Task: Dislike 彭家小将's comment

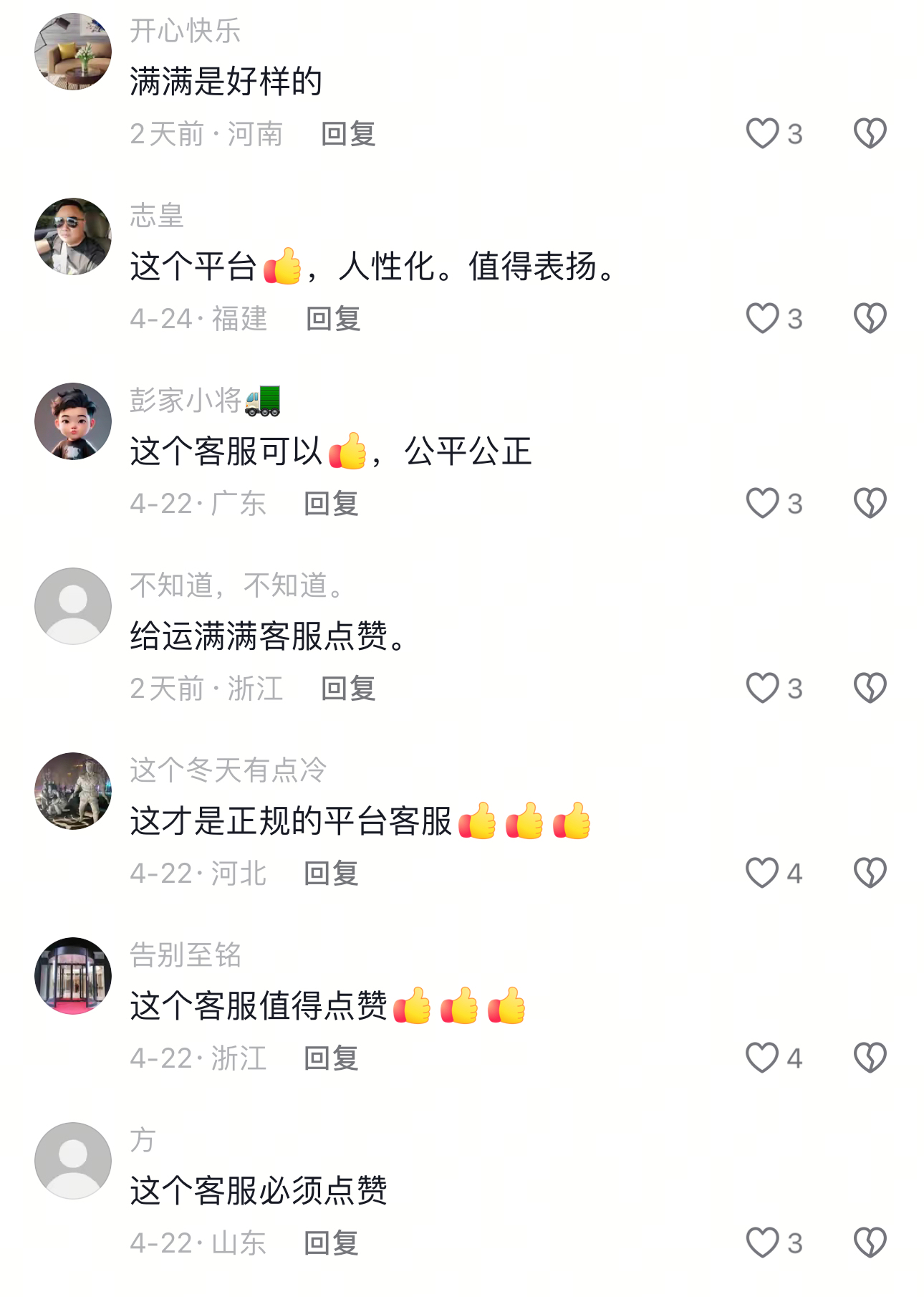Action: click(x=870, y=503)
